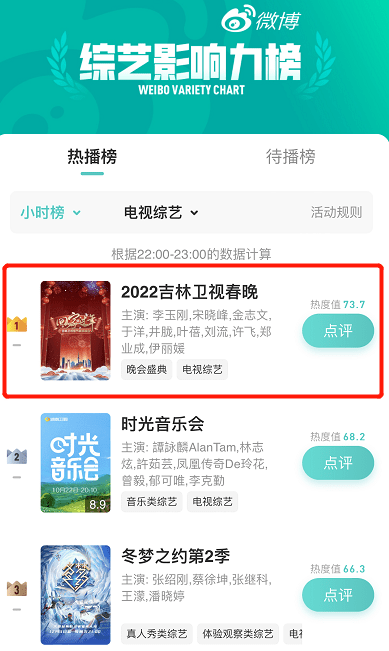Tap 点评 for 冬梦之约第2季
The image size is (389, 651).
(338, 595)
